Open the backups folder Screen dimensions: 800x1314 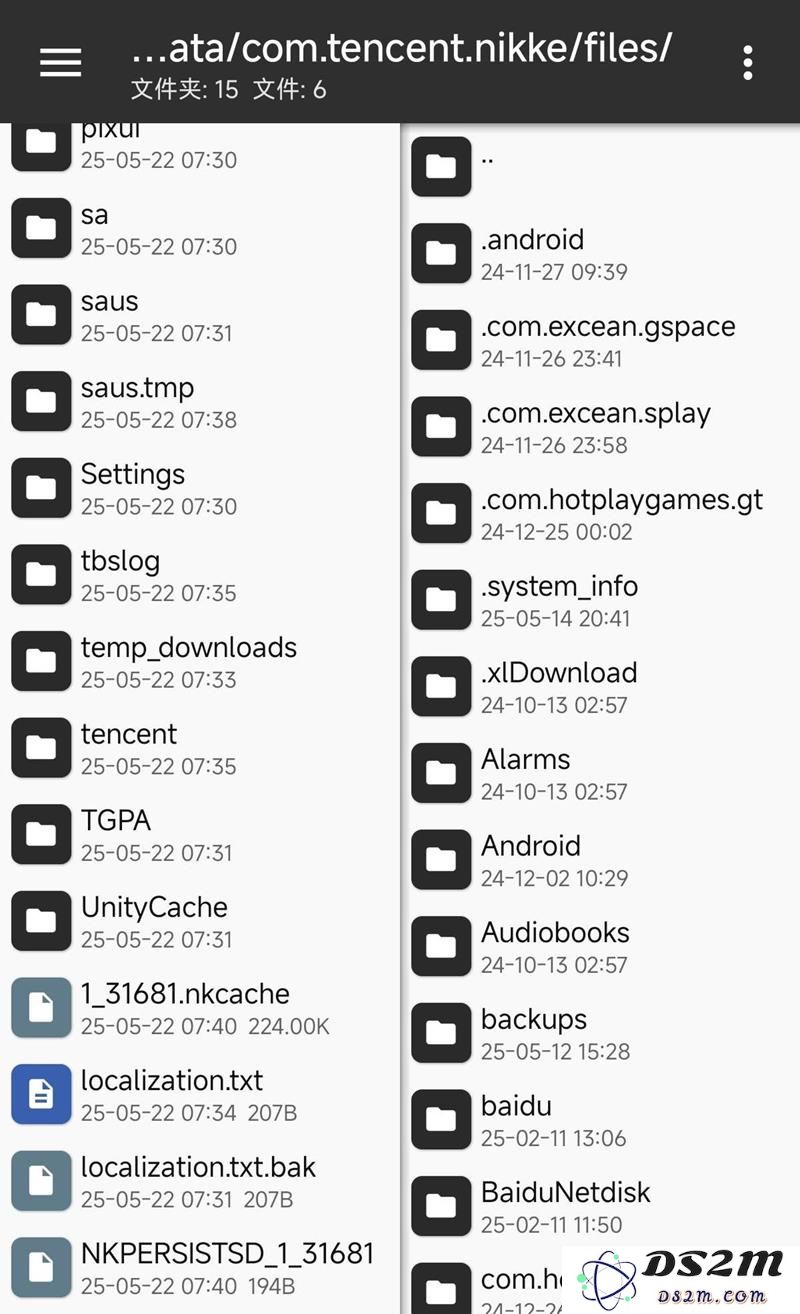[601, 1033]
